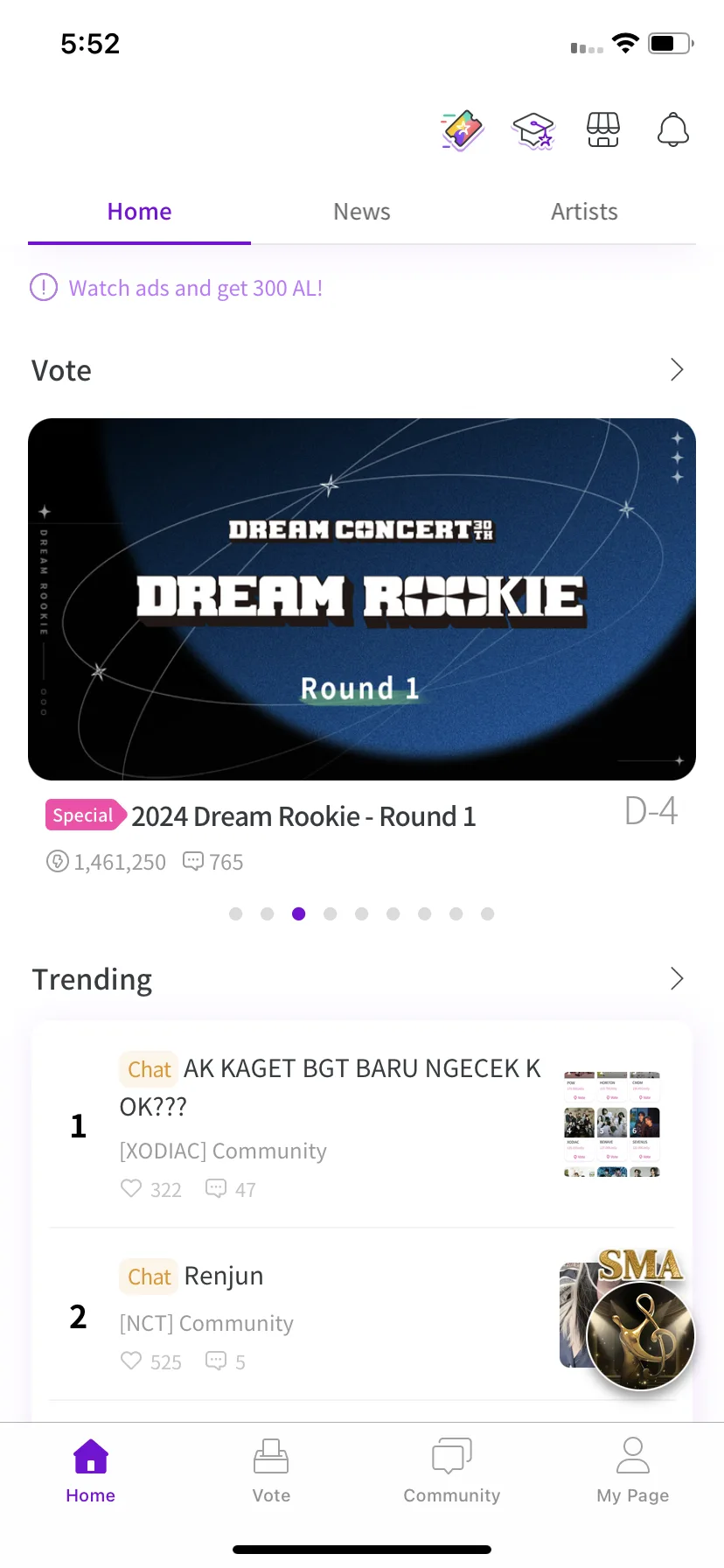Screen dimensions: 724x1568
Task: Switch to the News tab
Action: click(x=362, y=212)
